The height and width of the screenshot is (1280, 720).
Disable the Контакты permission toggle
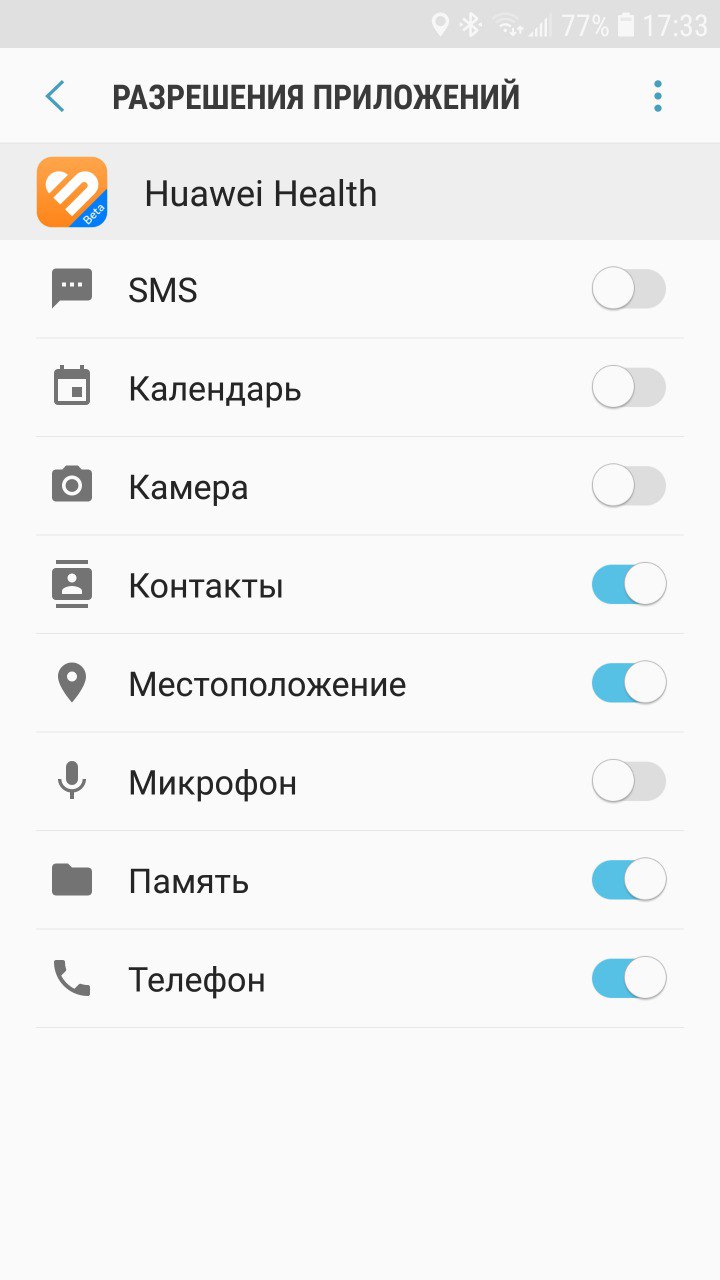point(629,584)
